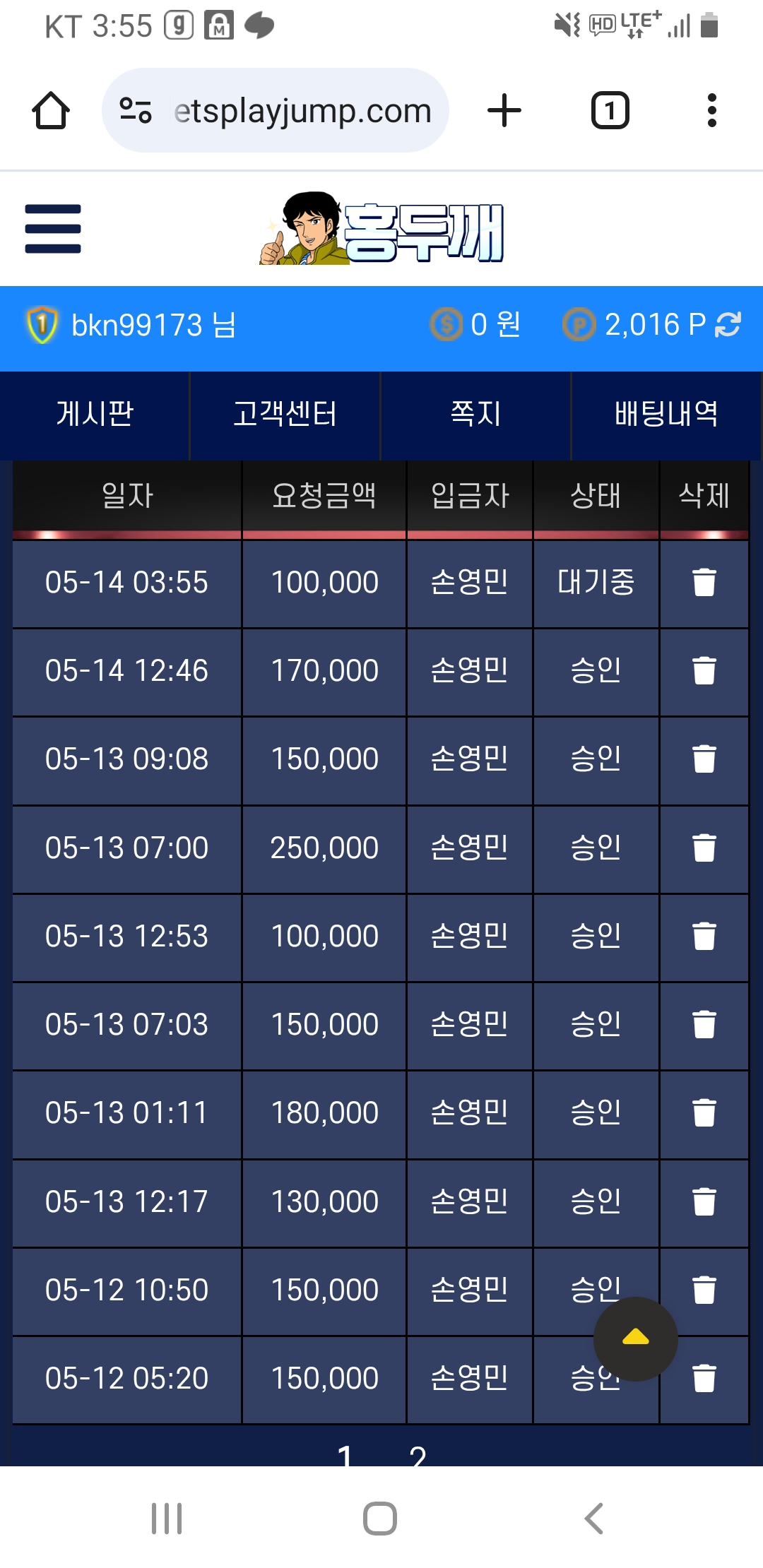The image size is (763, 1568).
Task: Delete the 05-12 05:20 record
Action: point(704,1379)
